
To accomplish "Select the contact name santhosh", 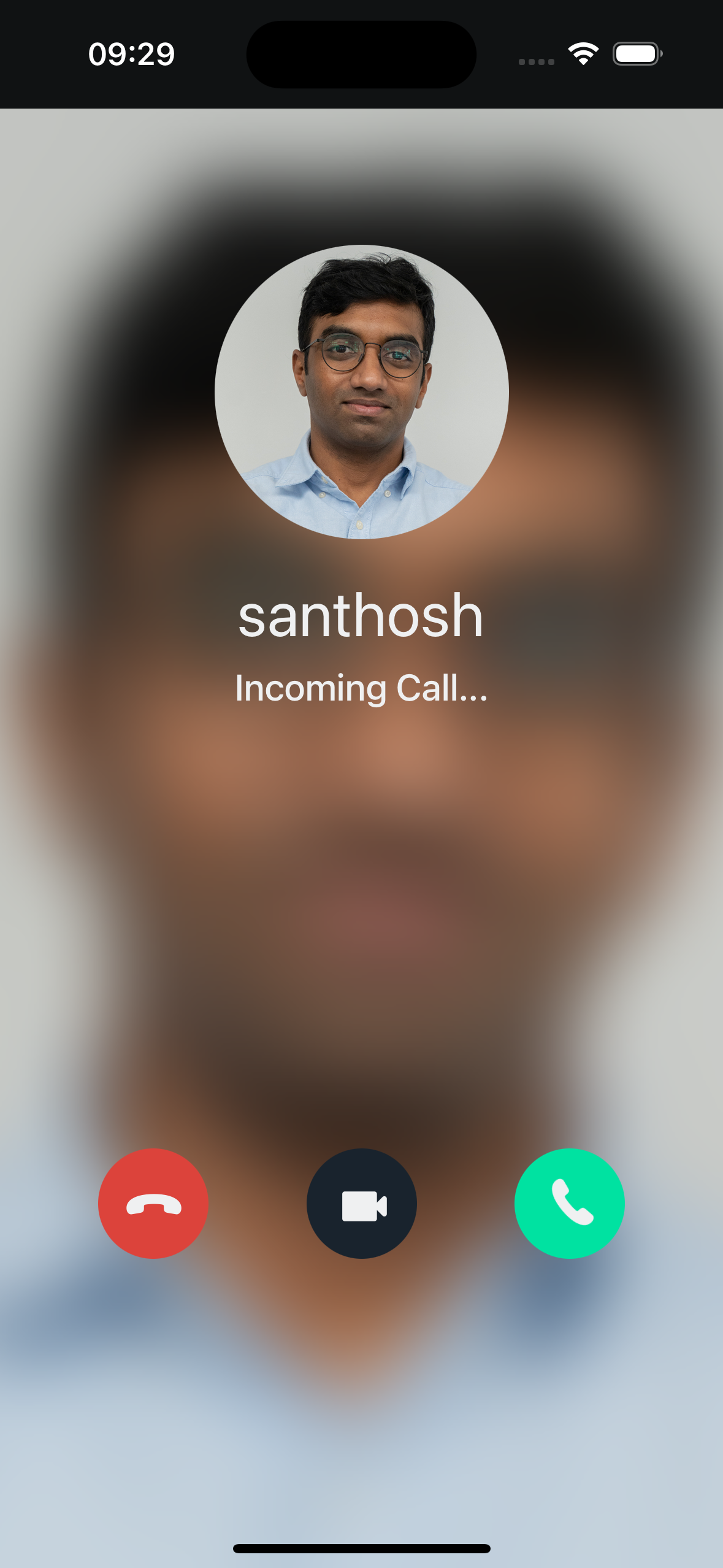I will 361,620.
